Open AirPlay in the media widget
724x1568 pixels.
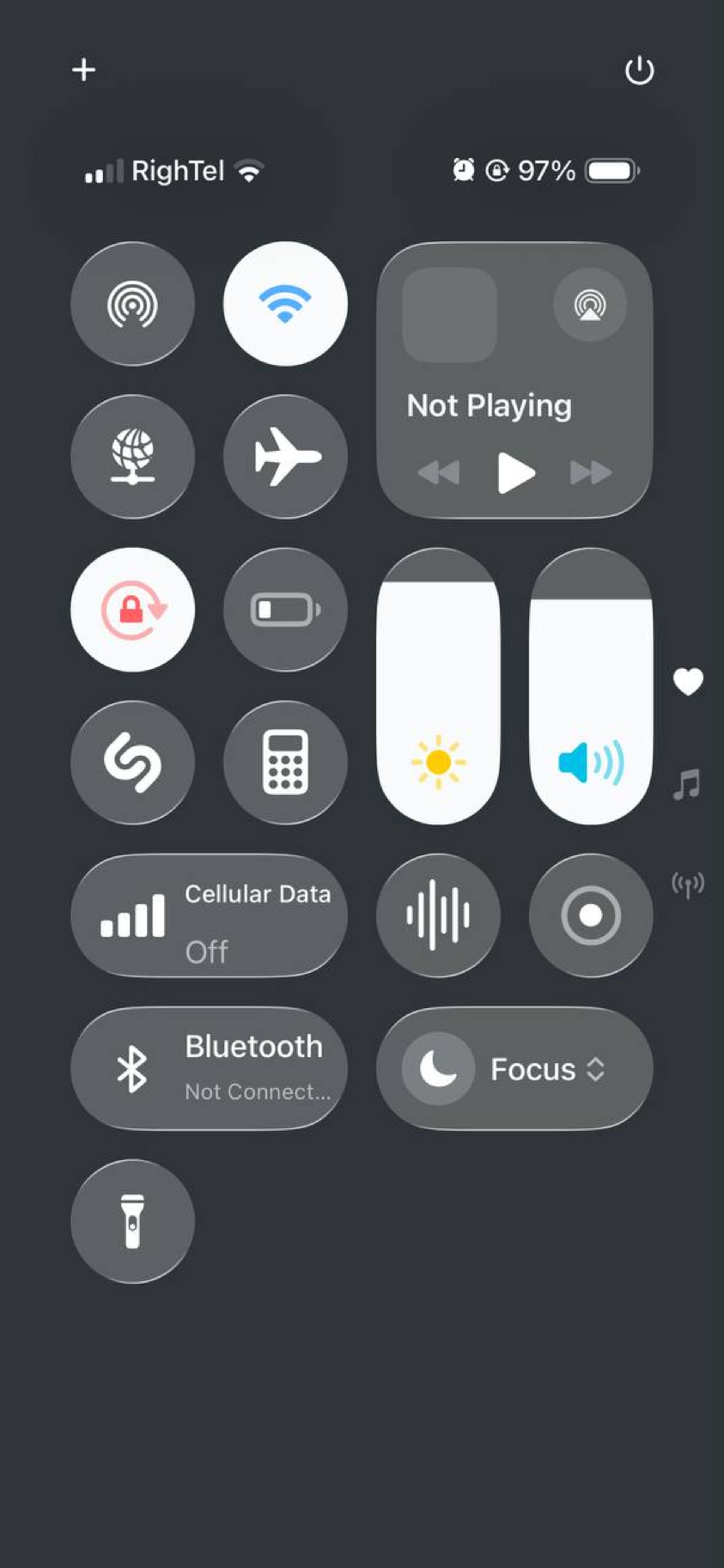tap(589, 304)
